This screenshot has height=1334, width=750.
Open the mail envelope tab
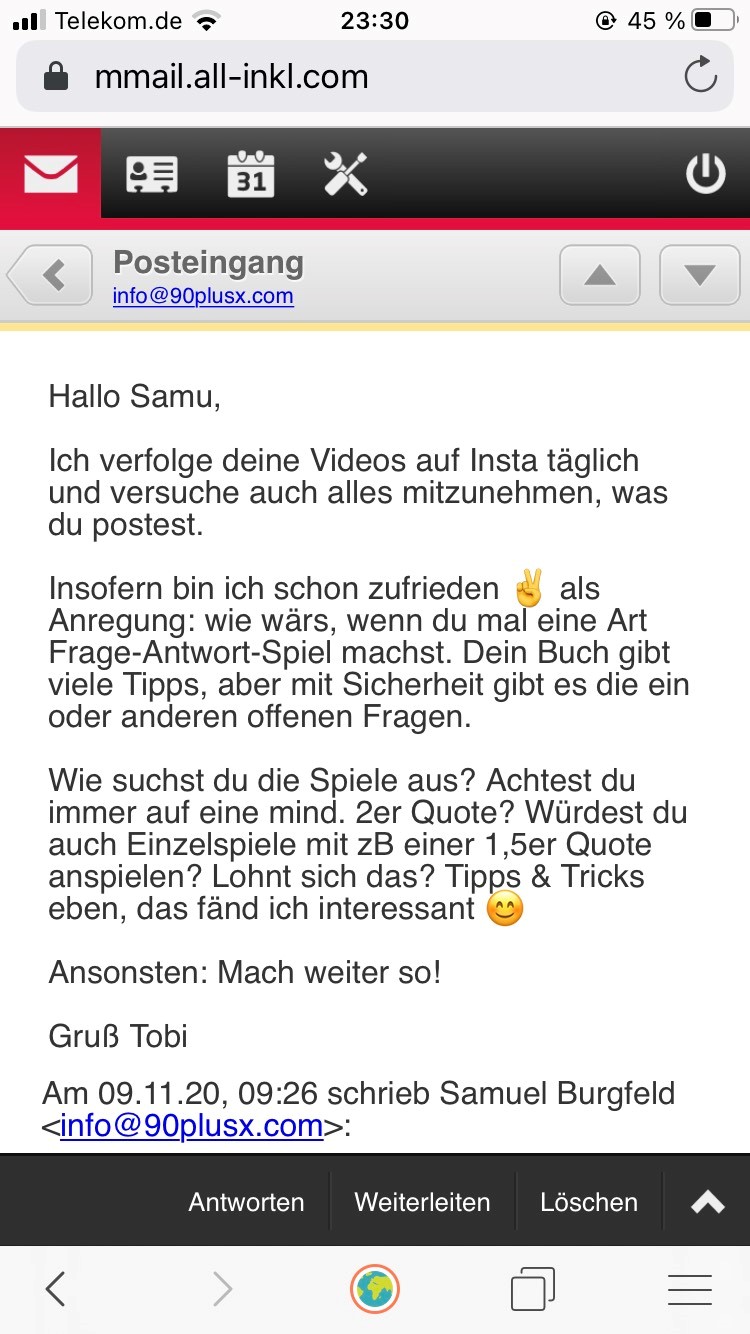coord(51,174)
